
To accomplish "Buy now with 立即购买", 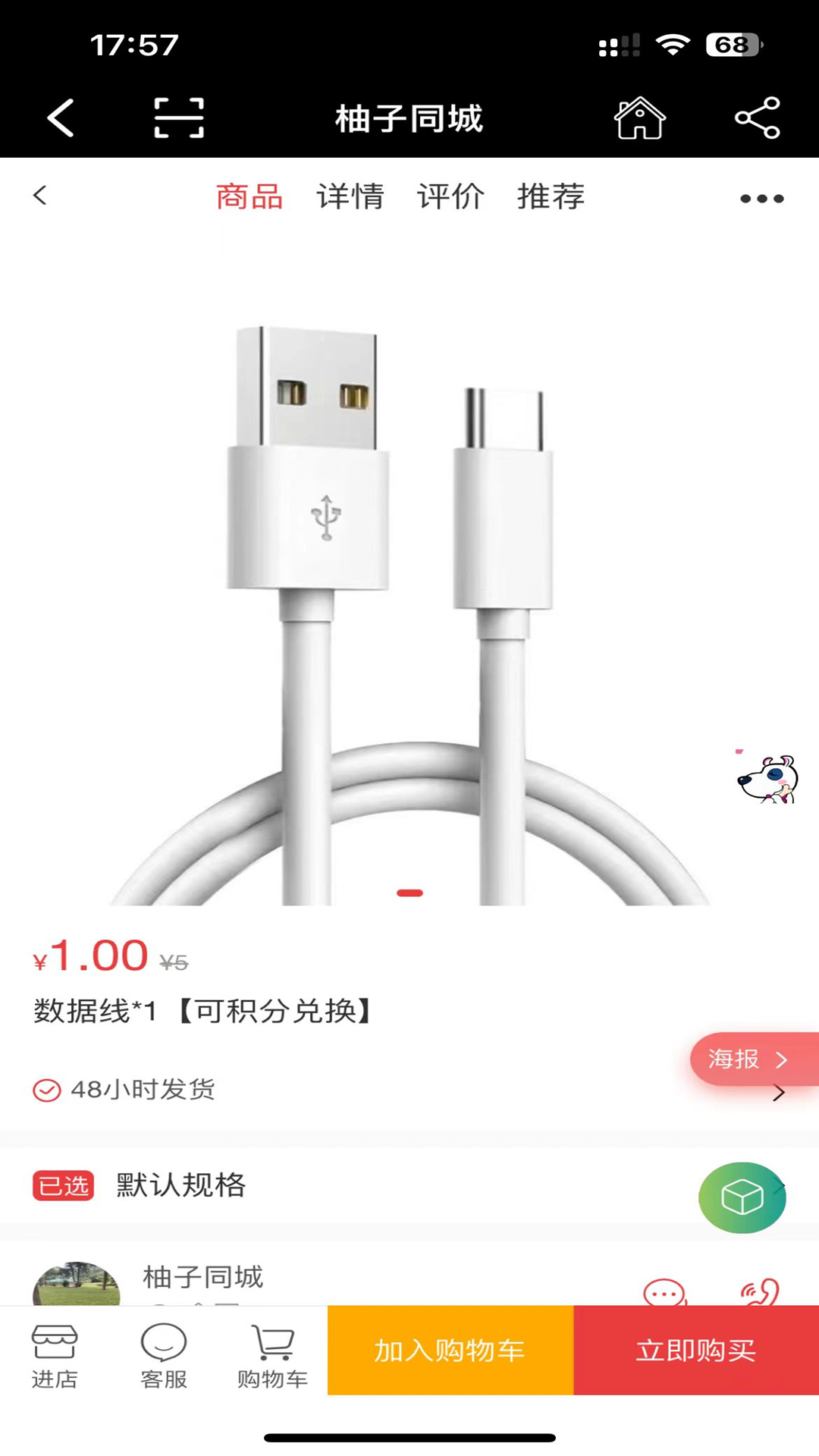I will pyautogui.click(x=696, y=1351).
